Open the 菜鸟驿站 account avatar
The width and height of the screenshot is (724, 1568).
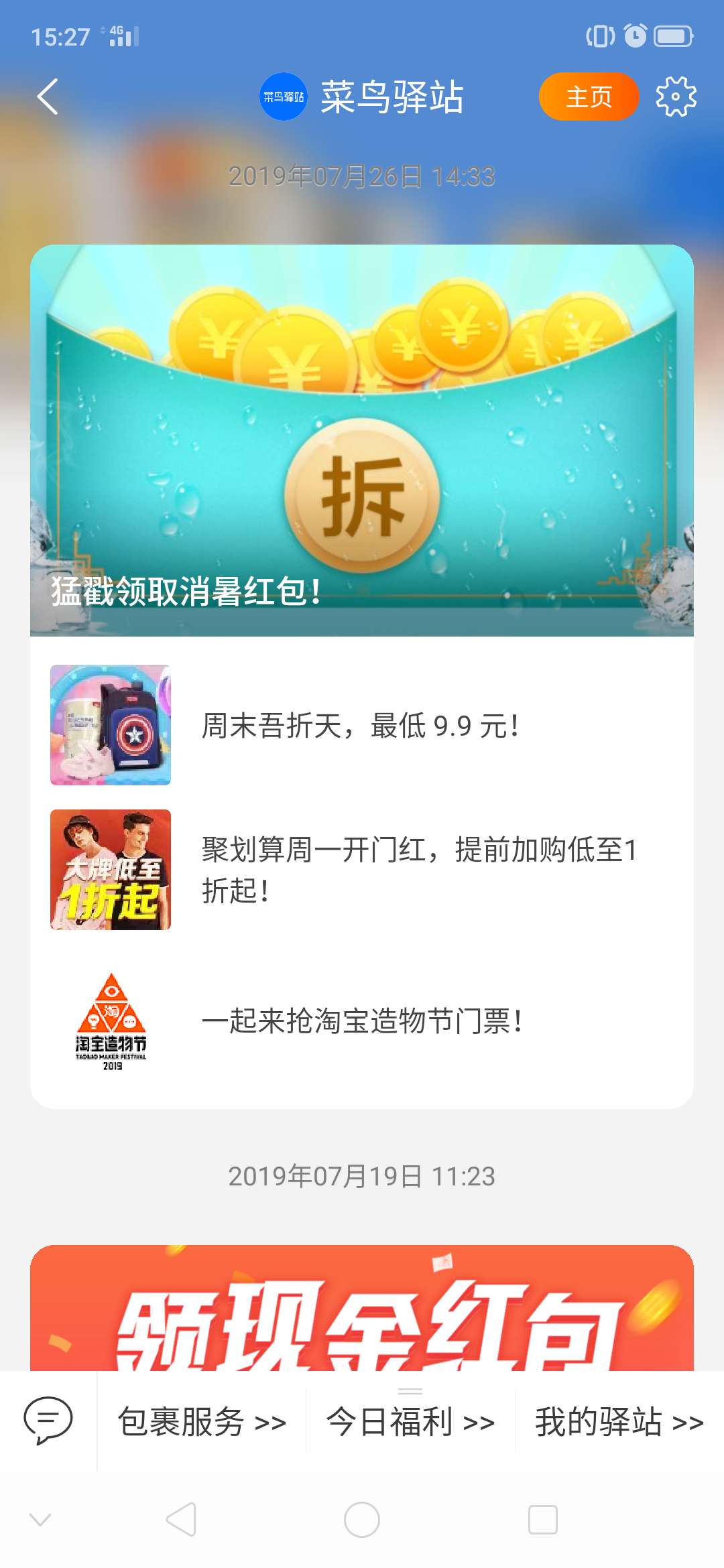point(282,97)
